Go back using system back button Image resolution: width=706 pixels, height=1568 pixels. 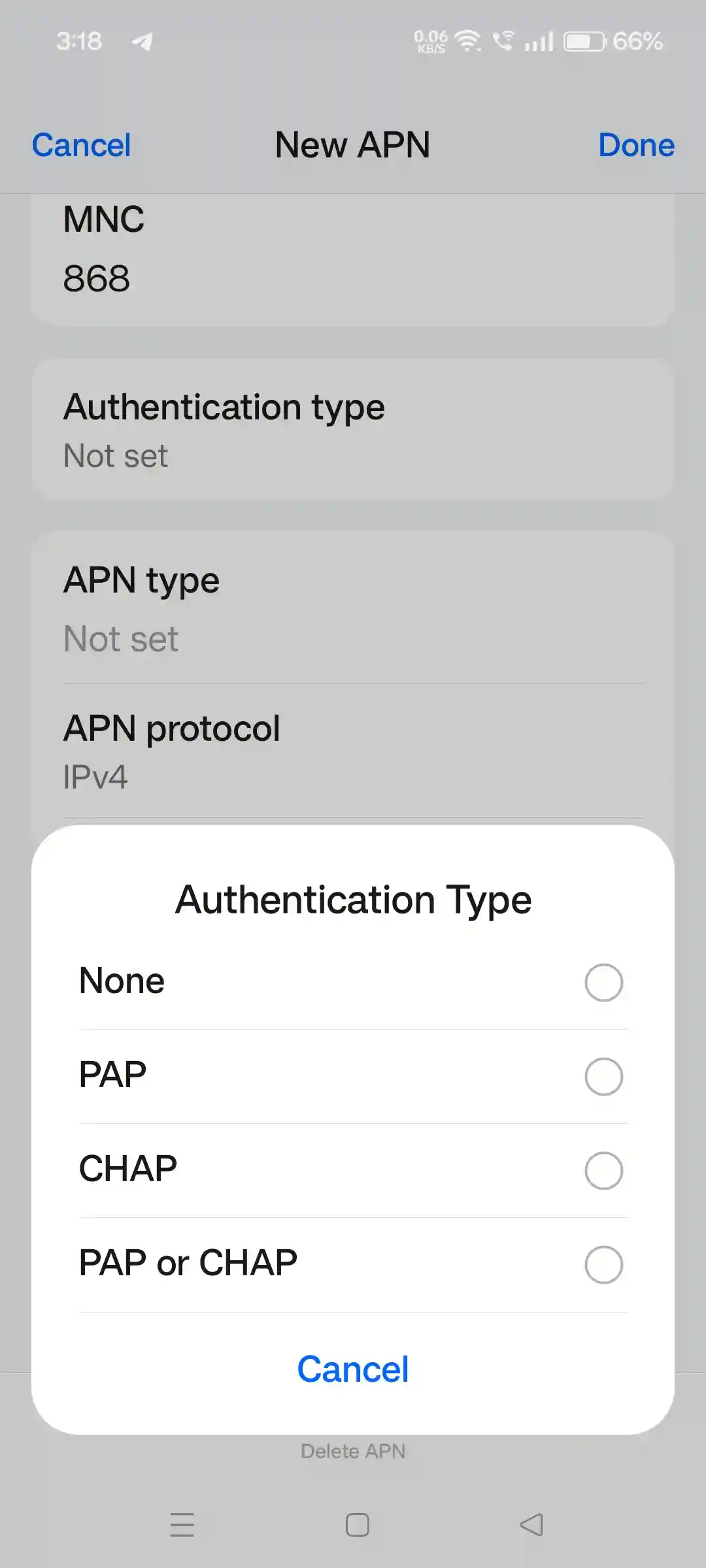click(x=531, y=1525)
